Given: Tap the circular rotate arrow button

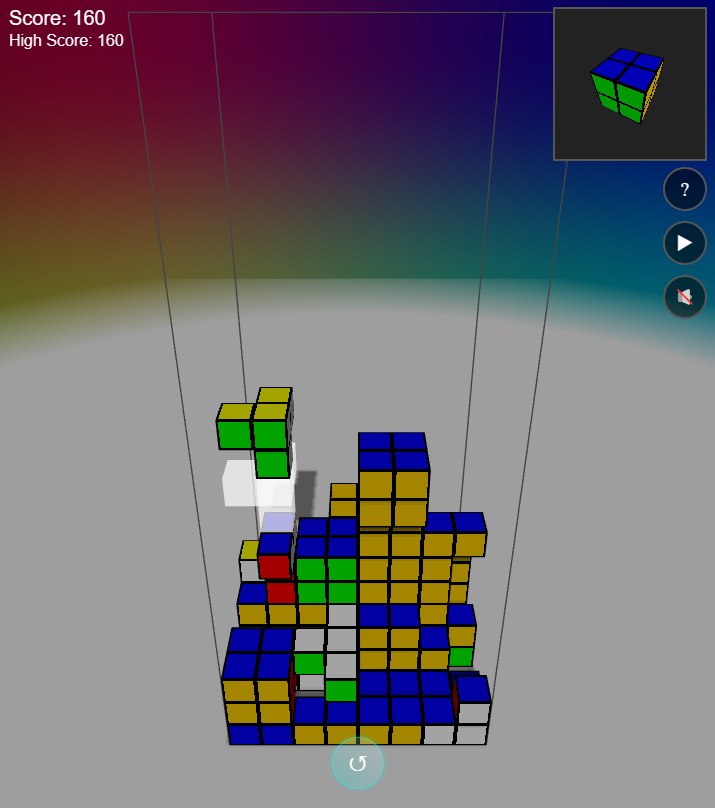Looking at the screenshot, I should (358, 764).
